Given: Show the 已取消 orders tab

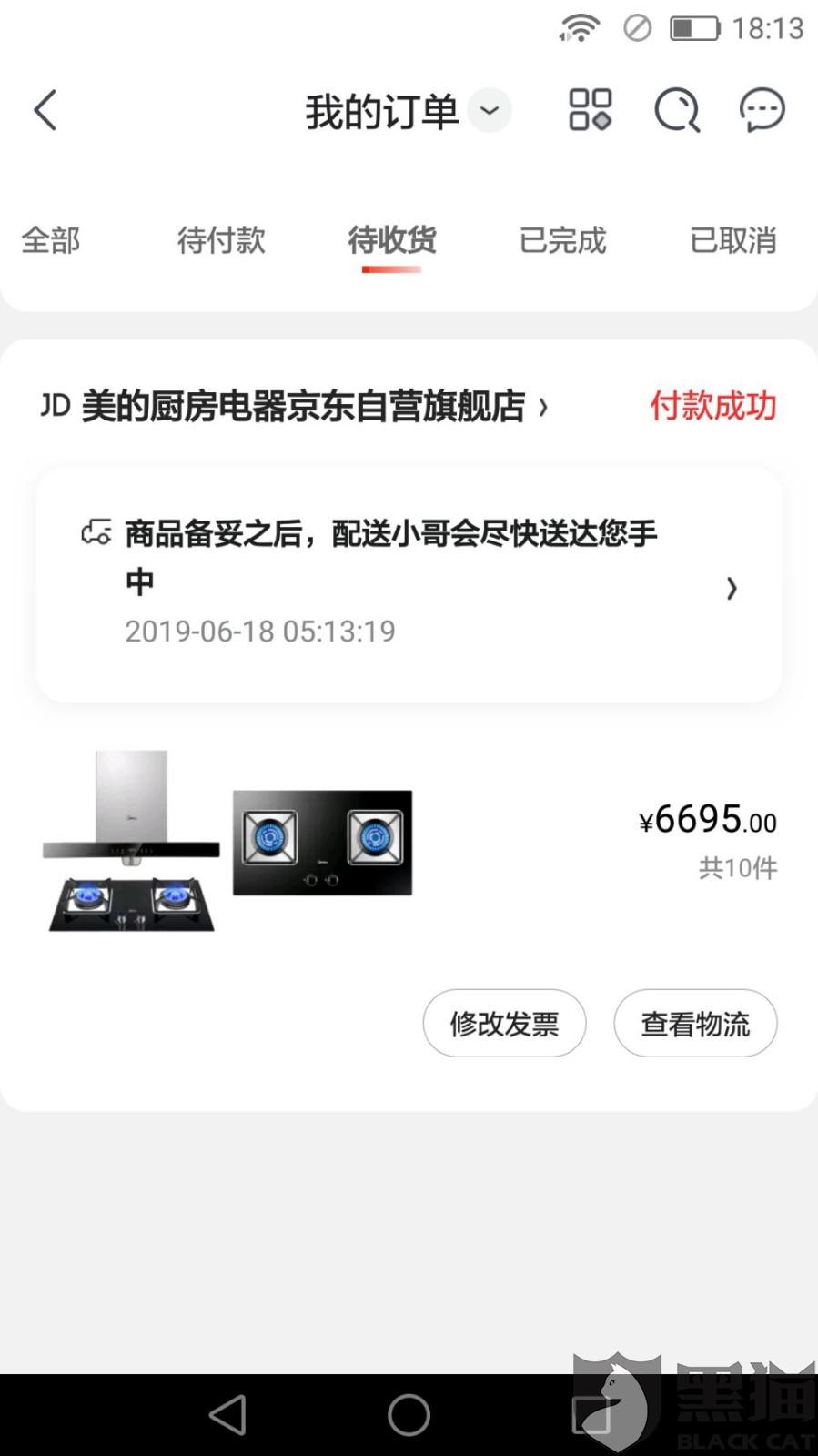Looking at the screenshot, I should click(x=732, y=240).
